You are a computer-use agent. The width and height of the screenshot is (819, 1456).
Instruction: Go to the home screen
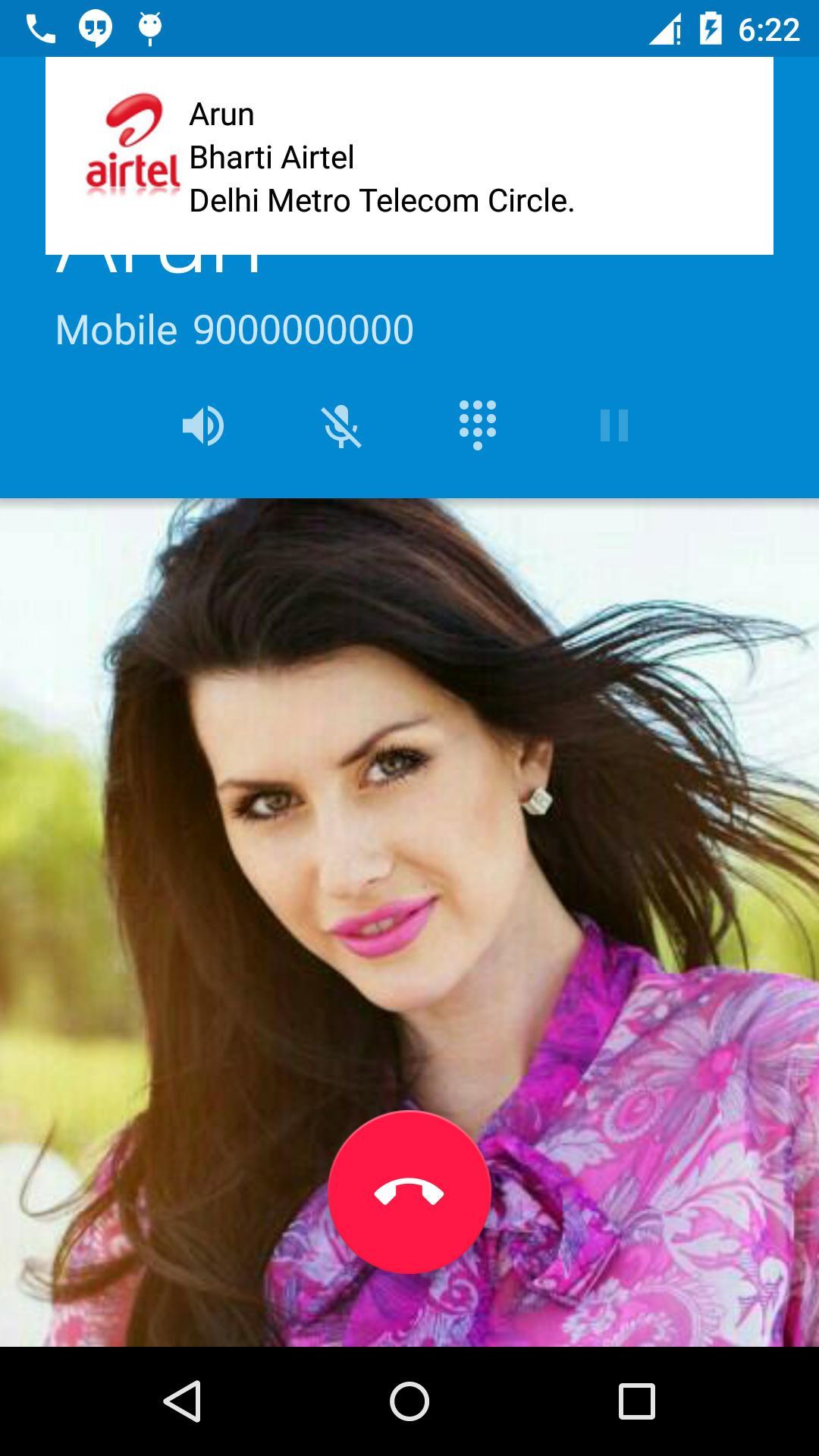point(409,1401)
